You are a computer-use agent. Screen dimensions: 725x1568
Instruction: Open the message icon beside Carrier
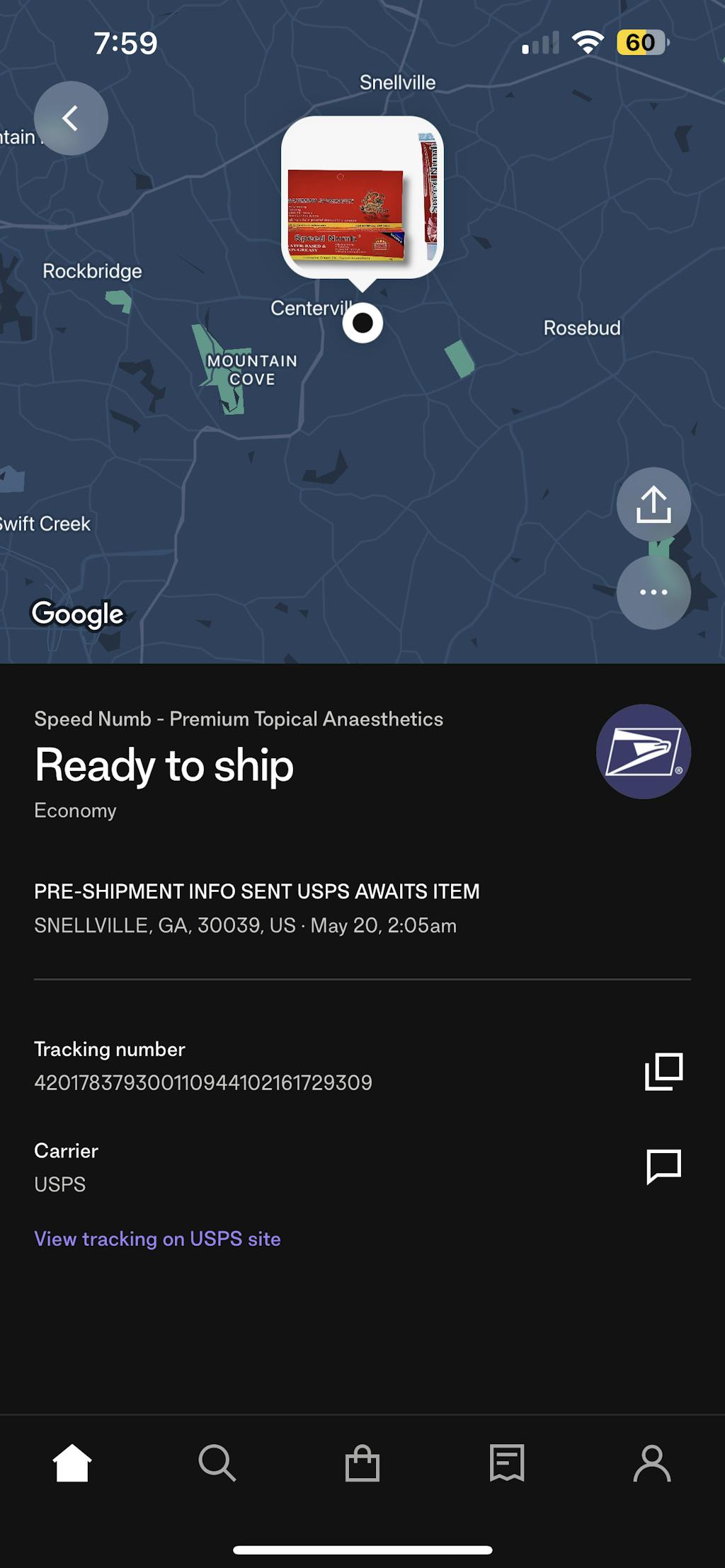click(x=663, y=1166)
